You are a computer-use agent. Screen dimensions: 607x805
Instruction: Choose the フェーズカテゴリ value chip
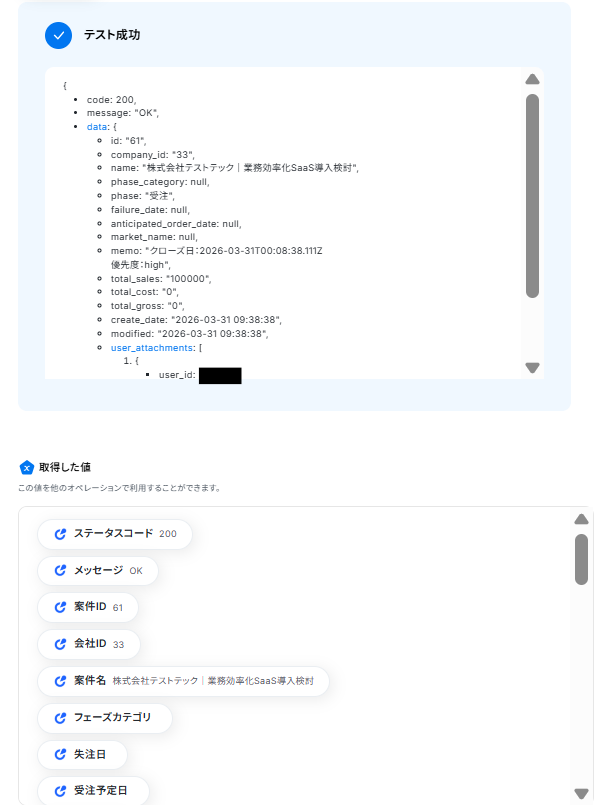[105, 717]
